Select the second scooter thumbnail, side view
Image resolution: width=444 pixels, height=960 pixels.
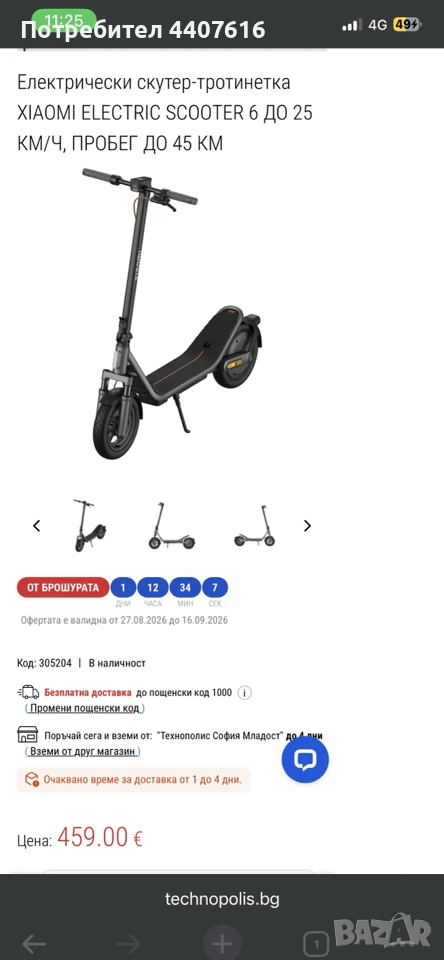(172, 525)
